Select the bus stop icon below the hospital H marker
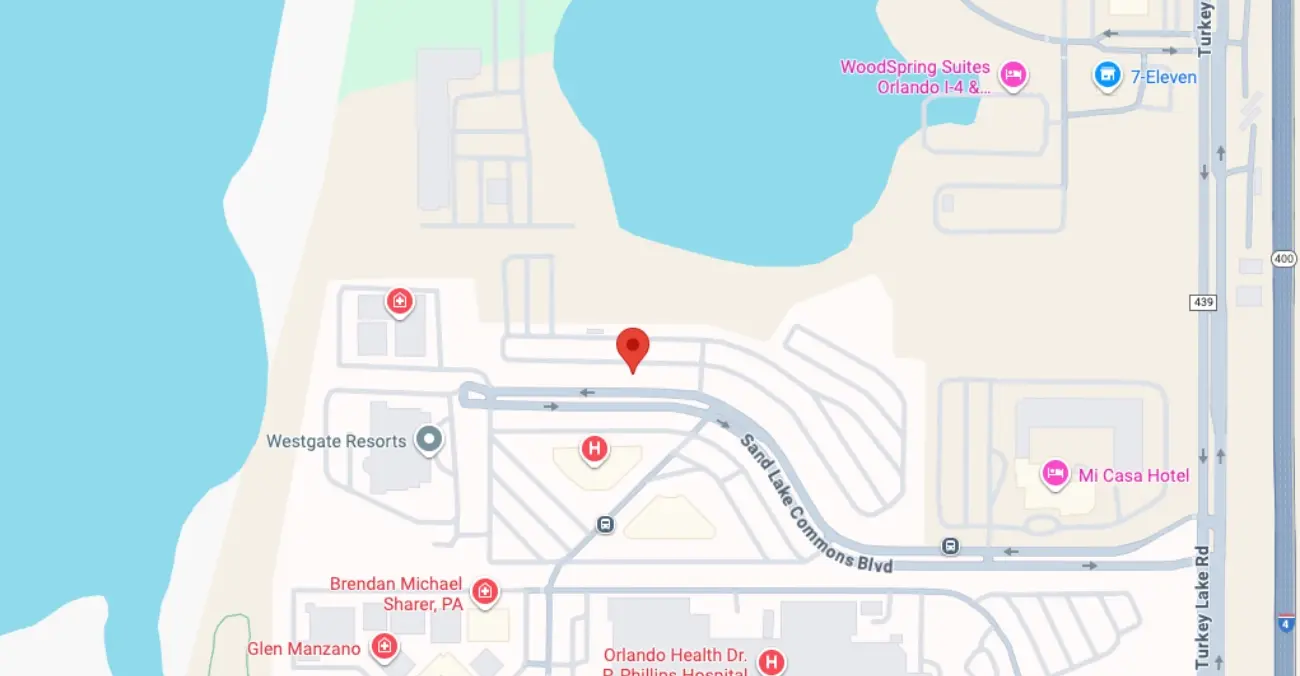 pos(605,524)
